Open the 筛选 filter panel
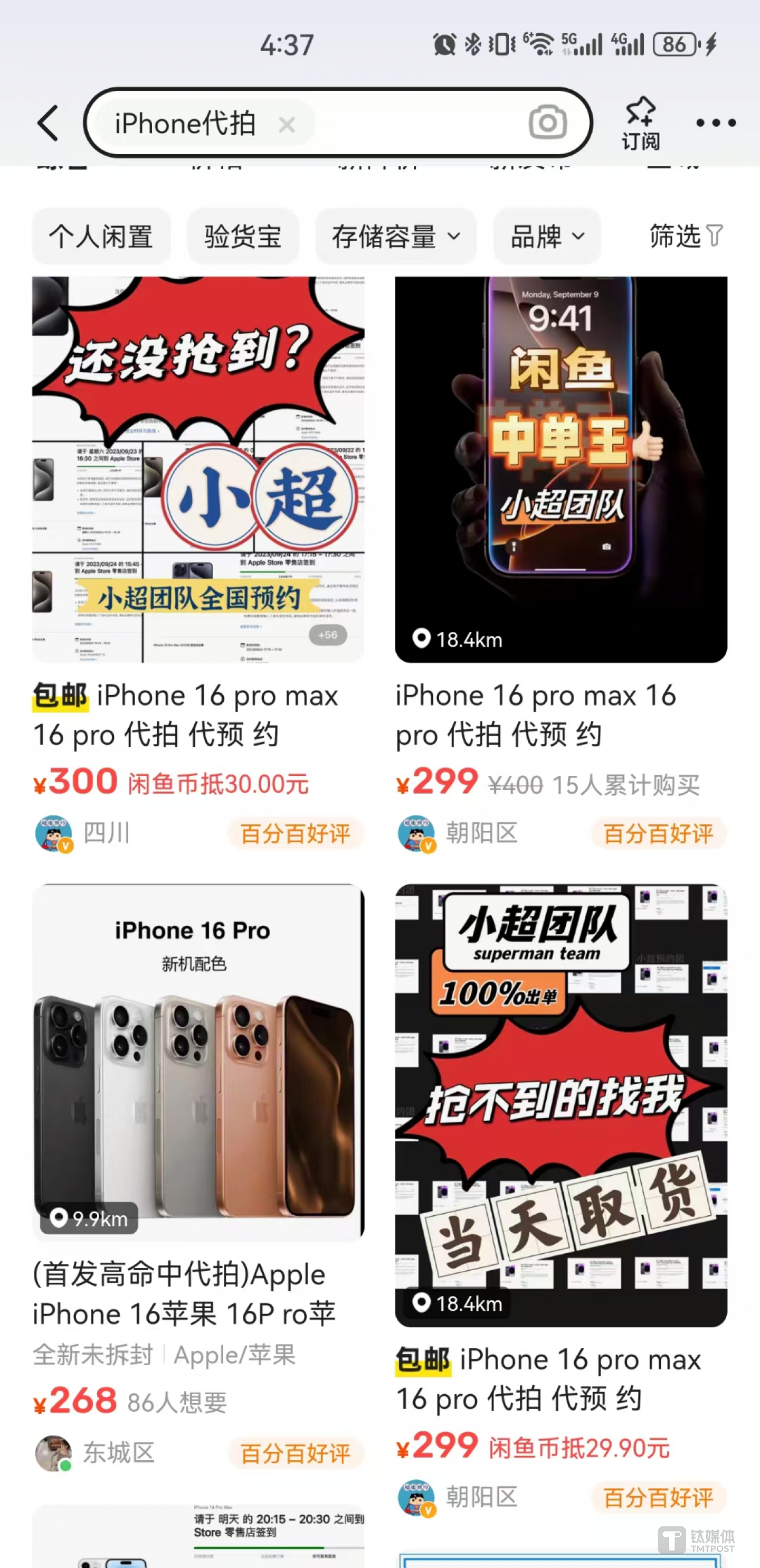This screenshot has width=760, height=1568. coord(685,236)
